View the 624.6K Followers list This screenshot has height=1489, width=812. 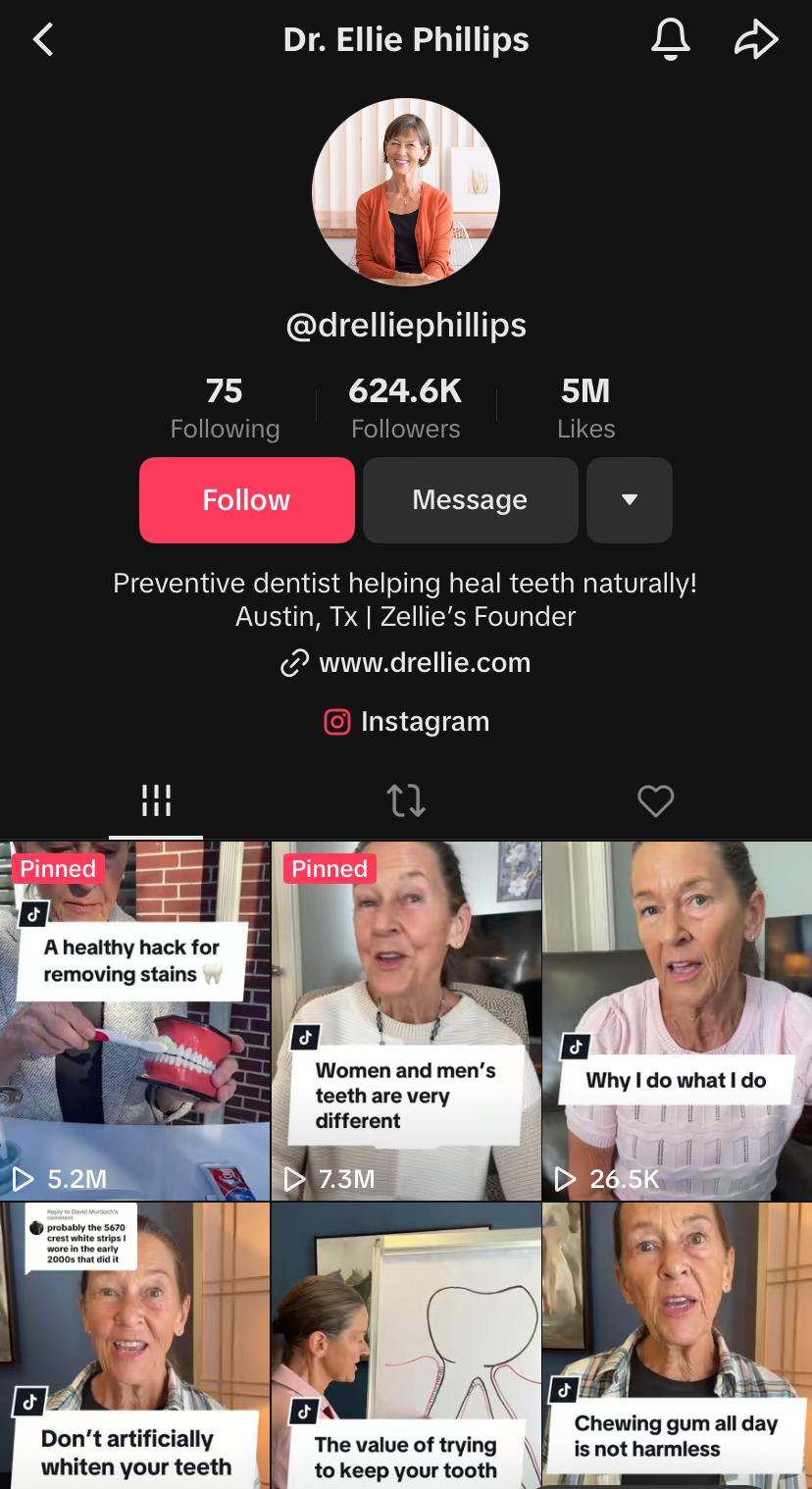(x=406, y=409)
